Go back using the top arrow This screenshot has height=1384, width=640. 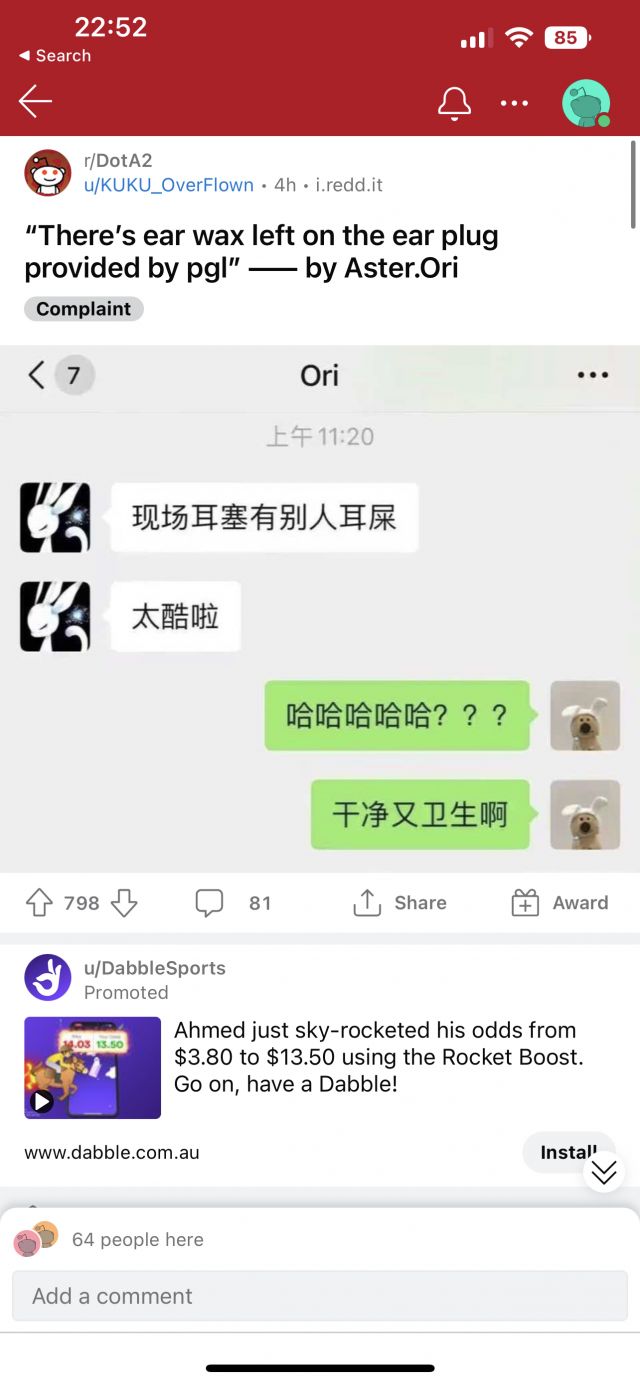[x=35, y=101]
